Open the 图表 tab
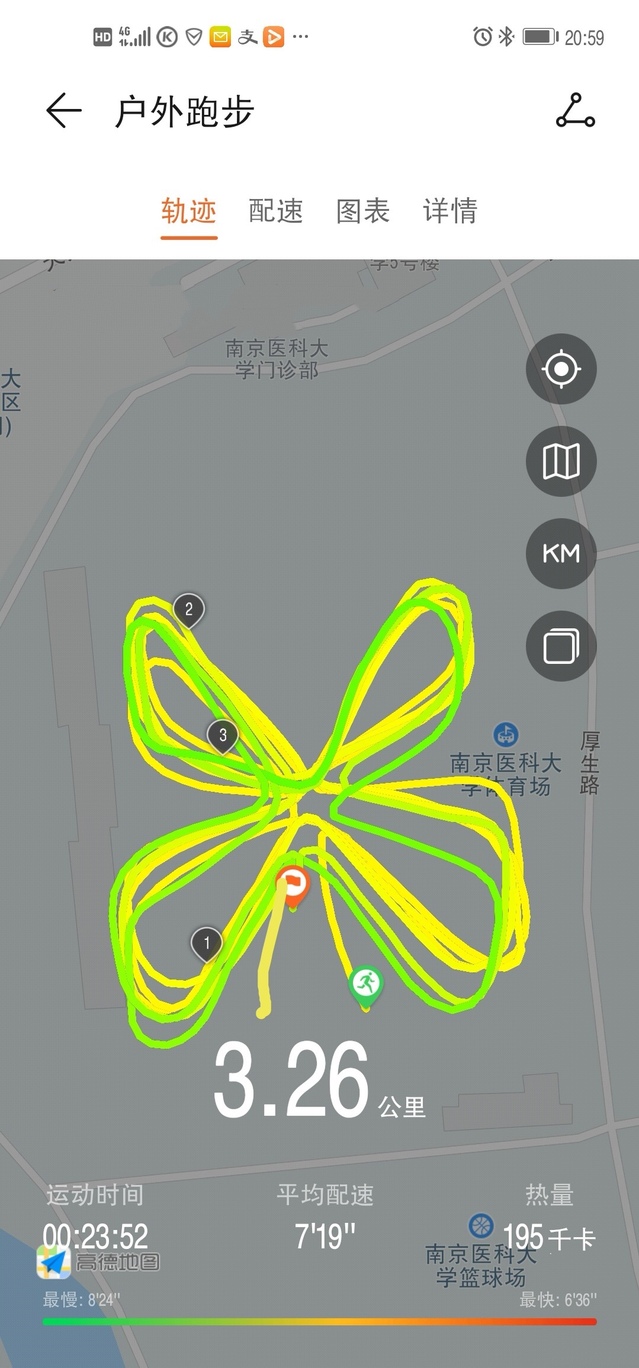Viewport: 639px width, 1368px height. (x=362, y=211)
